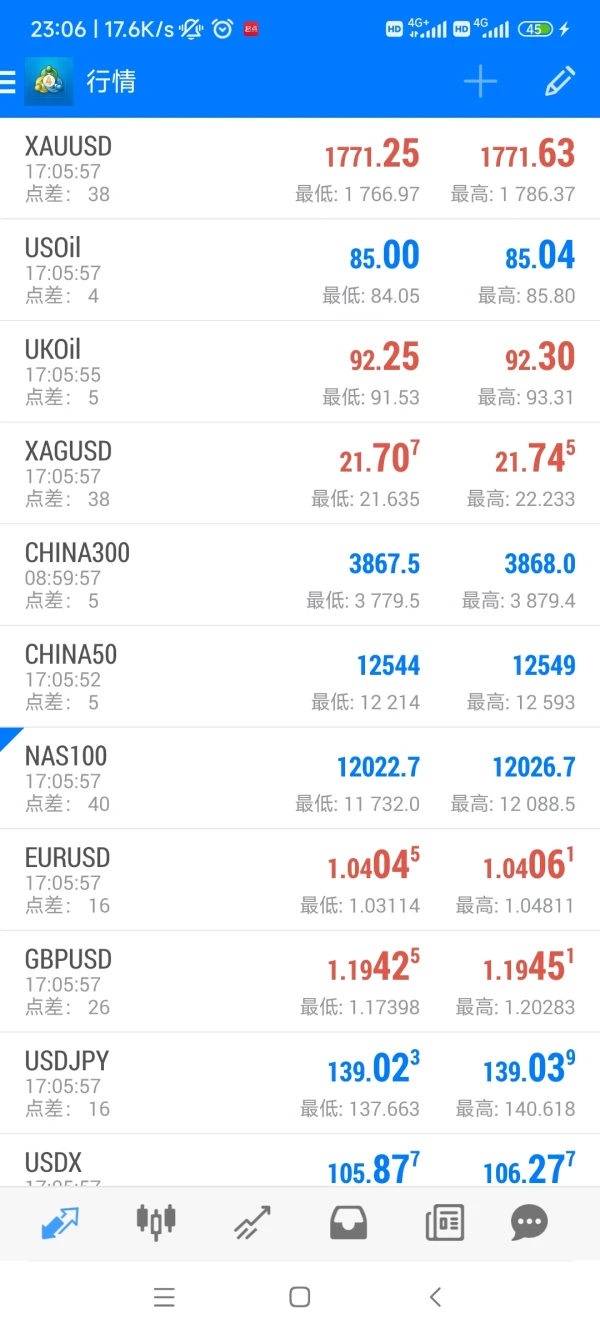Screen dimensions: 600x1333
Task: Add a new symbol with the plus icon
Action: pos(480,82)
